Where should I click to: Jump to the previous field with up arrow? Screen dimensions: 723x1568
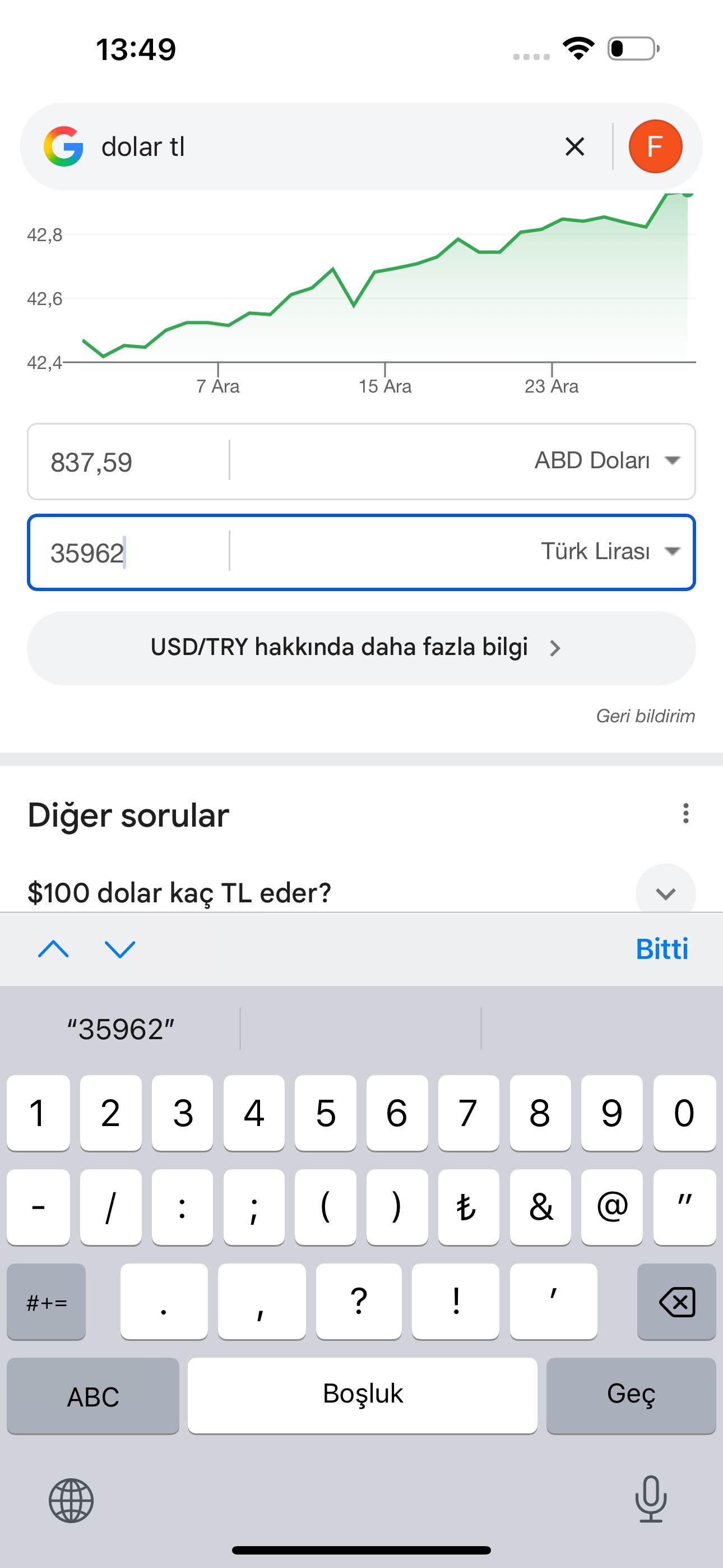coord(54,948)
